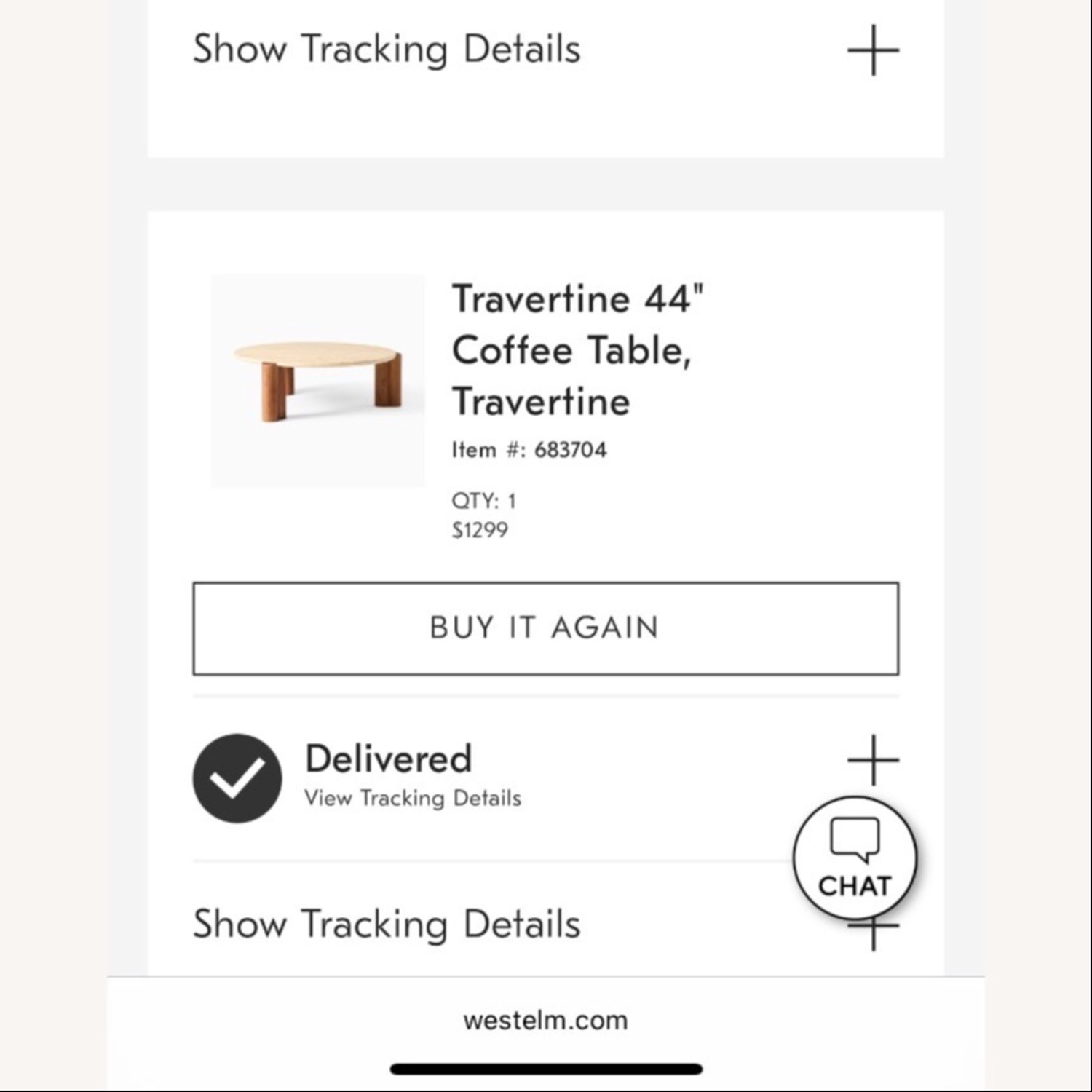Screen dimensions: 1092x1092
Task: Tap Buy It Again for the coffee table
Action: [545, 628]
